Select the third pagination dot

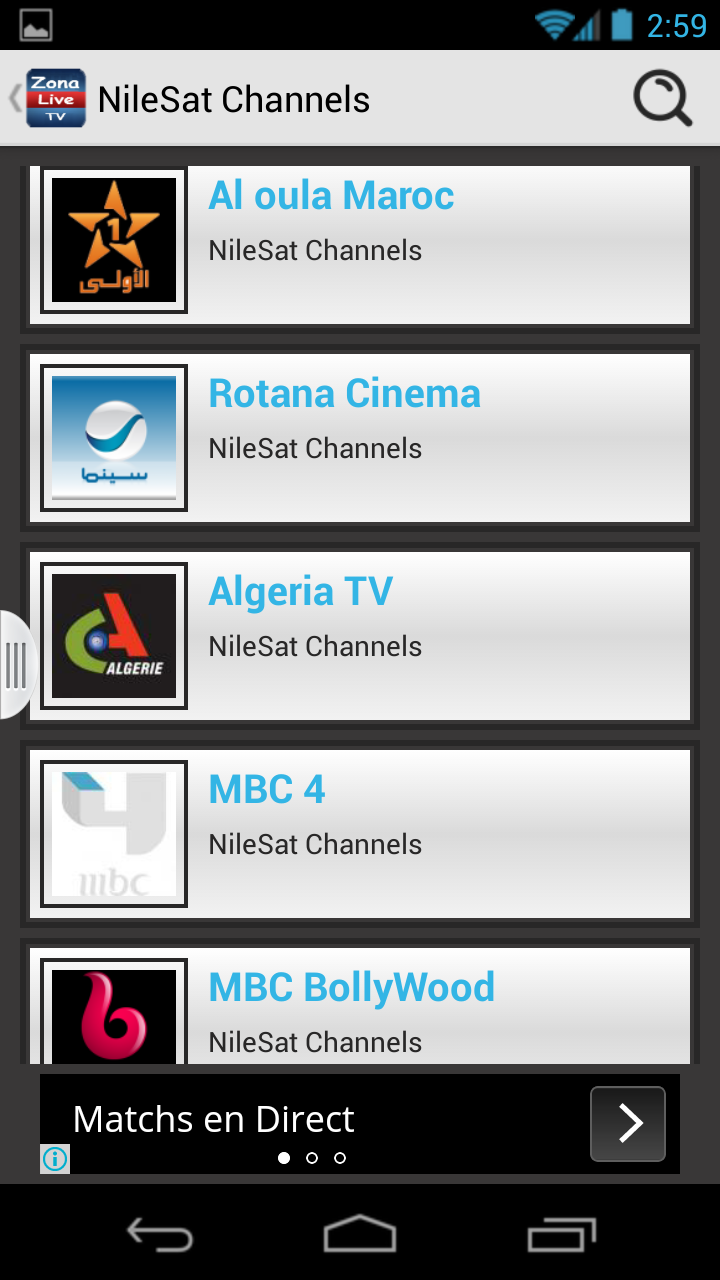click(339, 1158)
